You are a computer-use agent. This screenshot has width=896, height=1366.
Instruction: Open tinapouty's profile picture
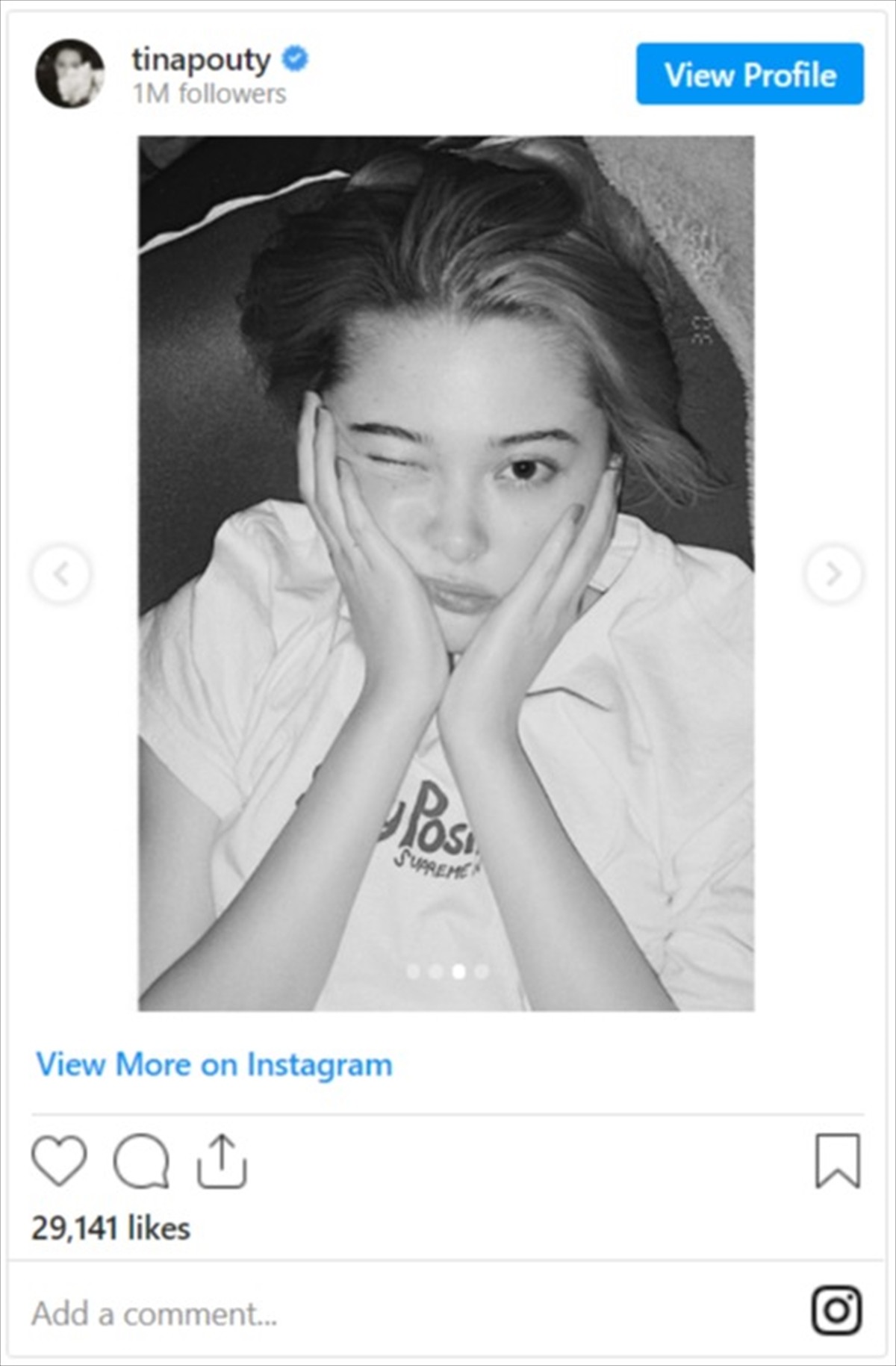coord(69,74)
